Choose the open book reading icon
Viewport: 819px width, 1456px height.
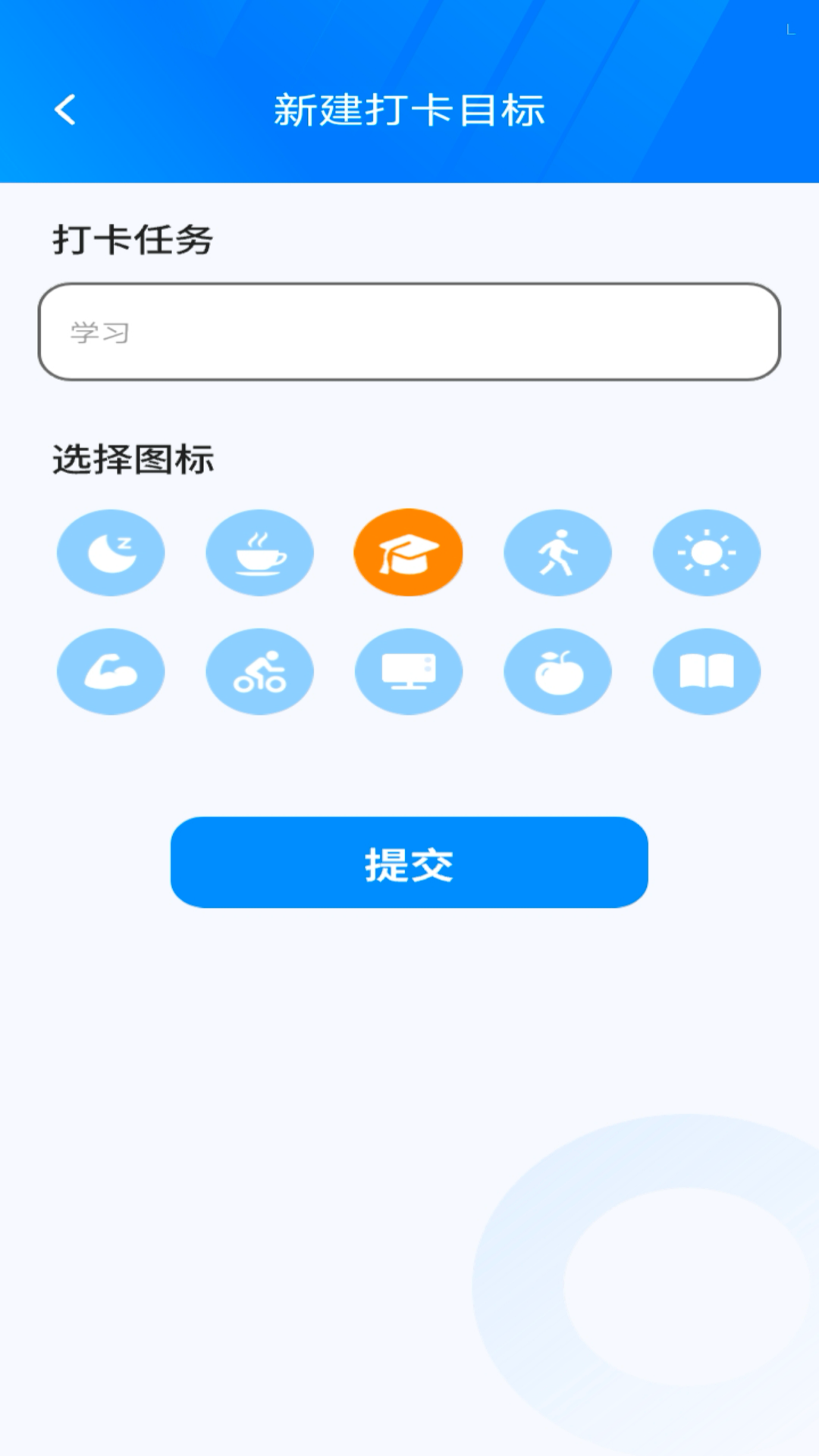(x=707, y=671)
